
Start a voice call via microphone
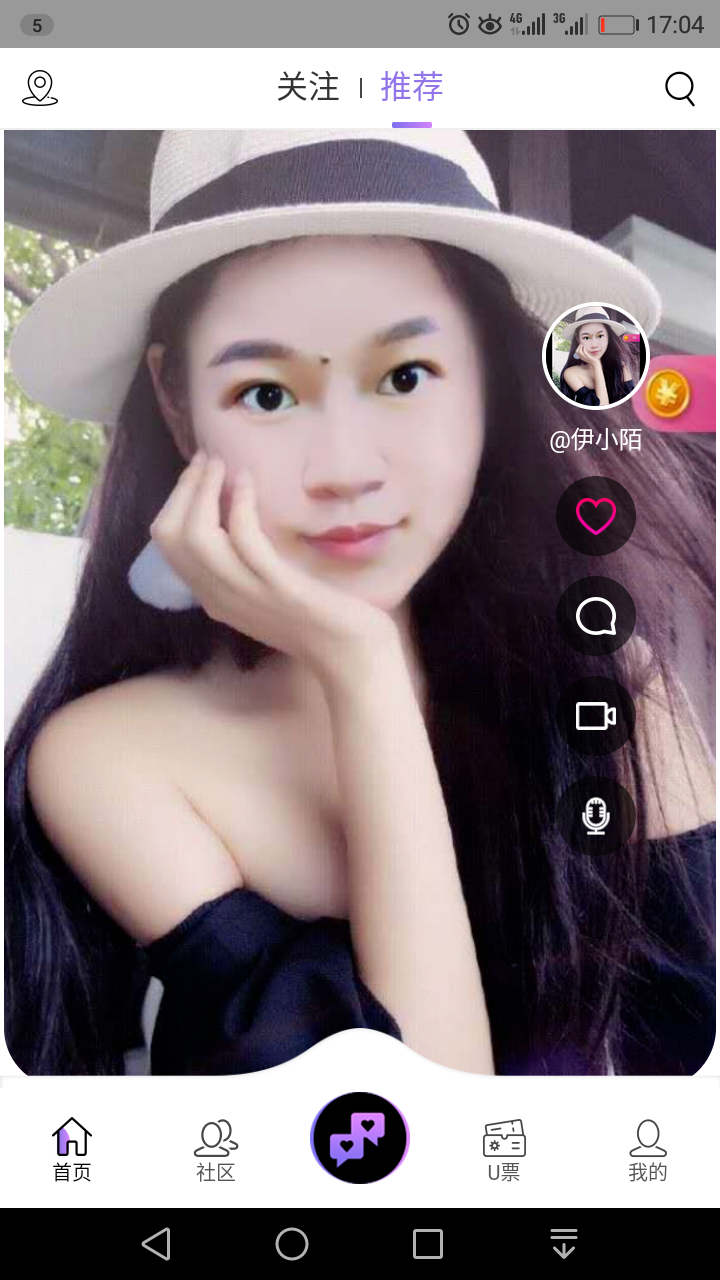(x=596, y=816)
